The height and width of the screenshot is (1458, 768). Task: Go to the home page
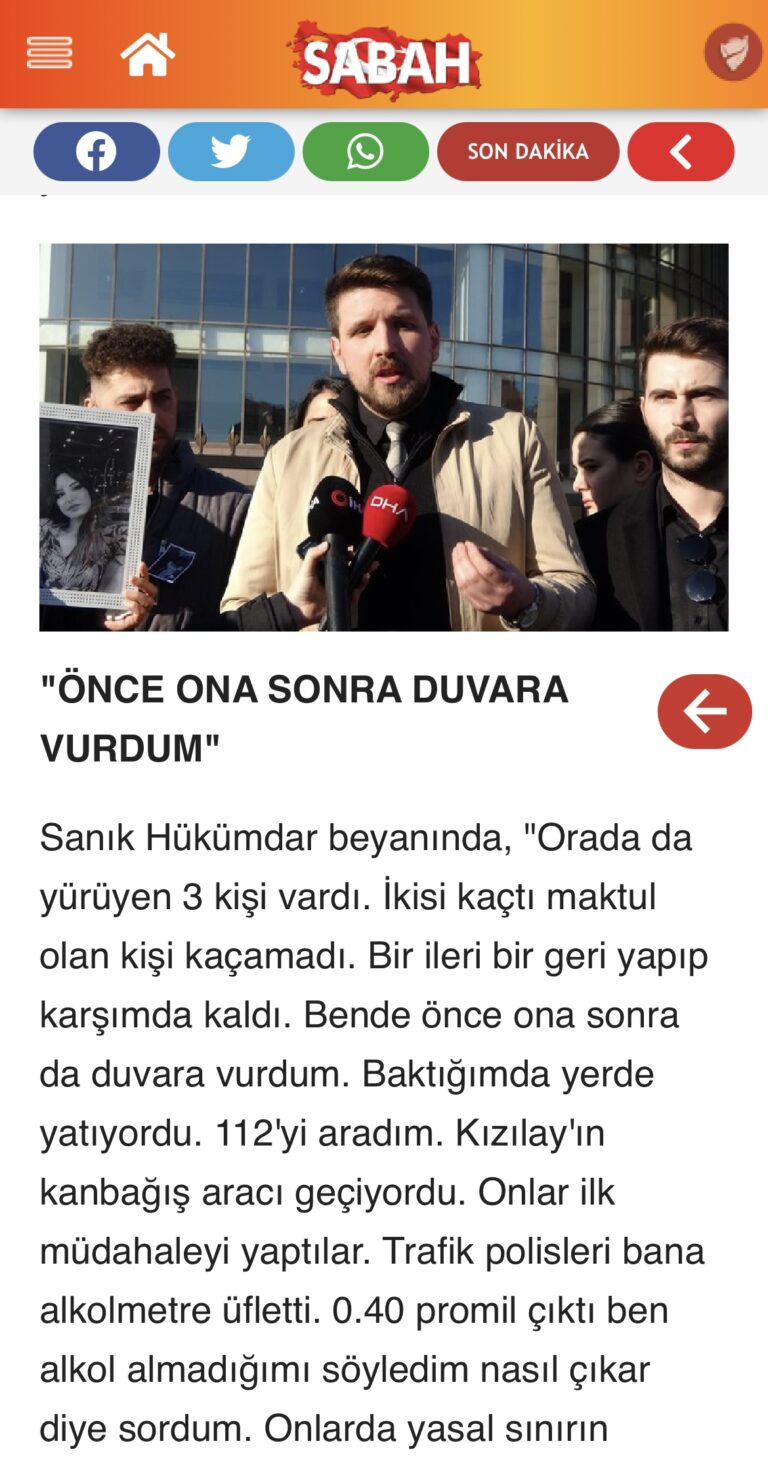point(147,53)
